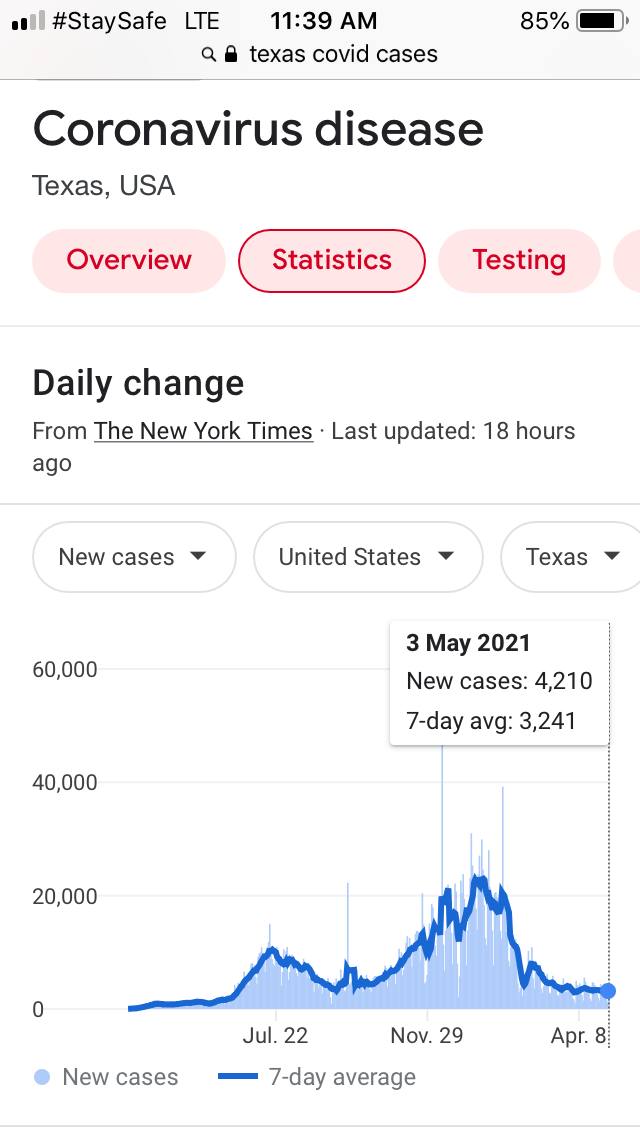
Task: Change the Texas region dropdown
Action: (571, 556)
